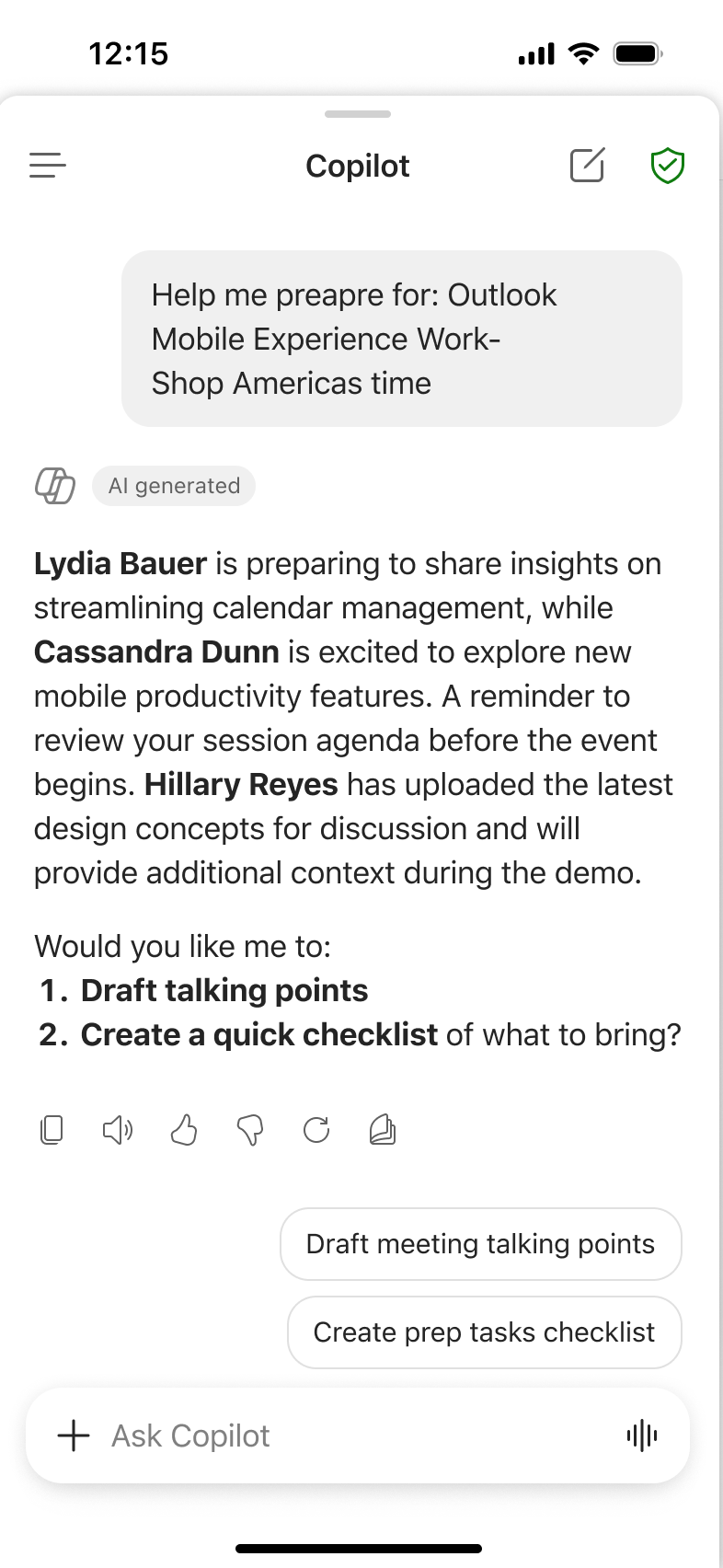
Task: Tap the plus icon to add attachment
Action: 74,1435
